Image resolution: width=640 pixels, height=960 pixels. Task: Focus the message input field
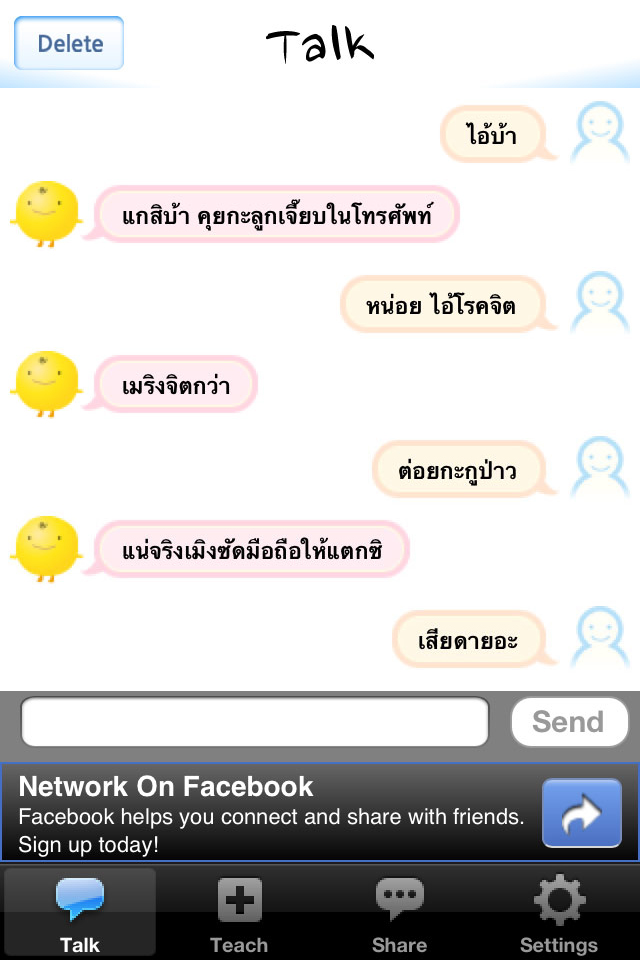[x=255, y=722]
